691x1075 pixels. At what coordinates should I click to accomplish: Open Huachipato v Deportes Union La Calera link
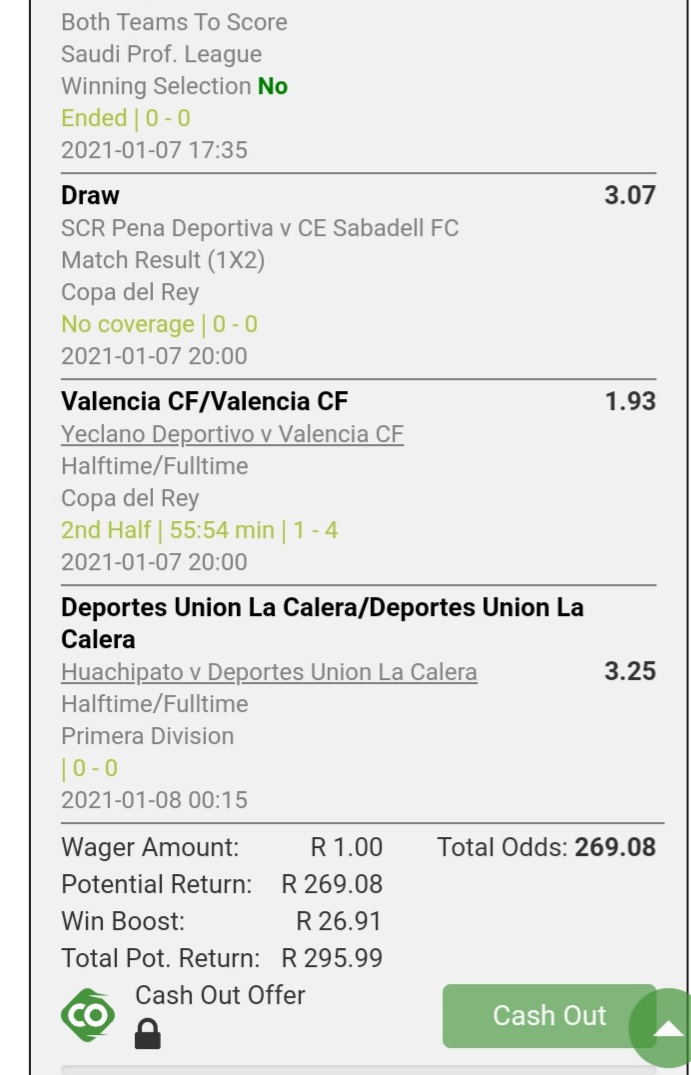click(x=269, y=672)
